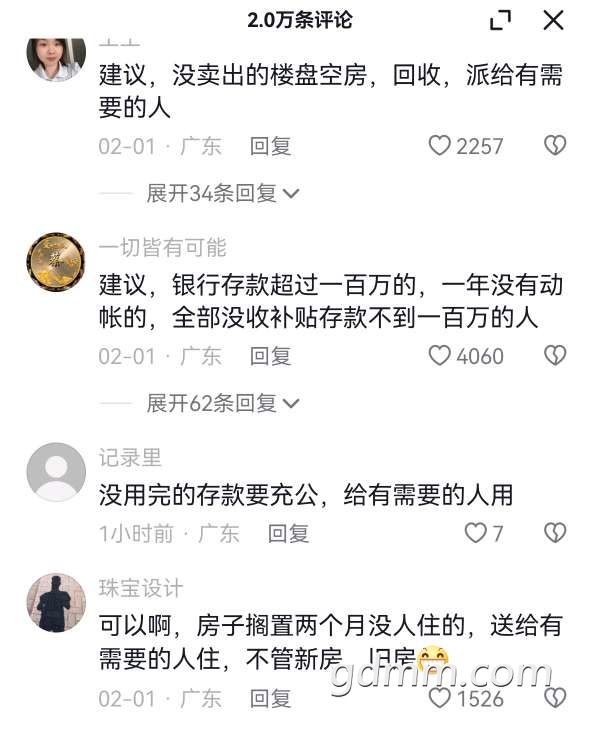The height and width of the screenshot is (736, 600).
Task: Expand 34 replies
Action: 222,193
